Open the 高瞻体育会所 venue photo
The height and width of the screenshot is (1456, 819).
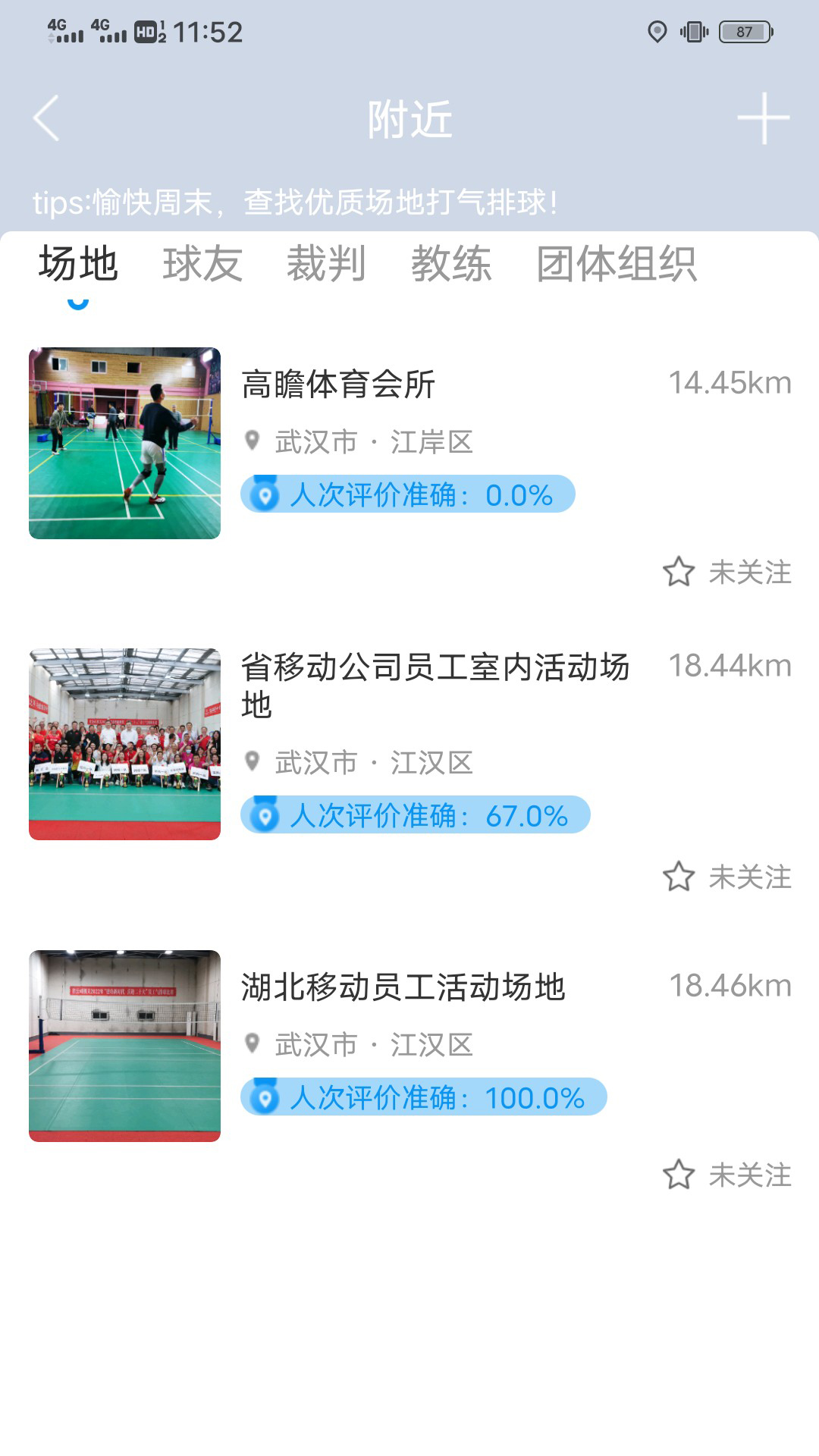(x=125, y=444)
